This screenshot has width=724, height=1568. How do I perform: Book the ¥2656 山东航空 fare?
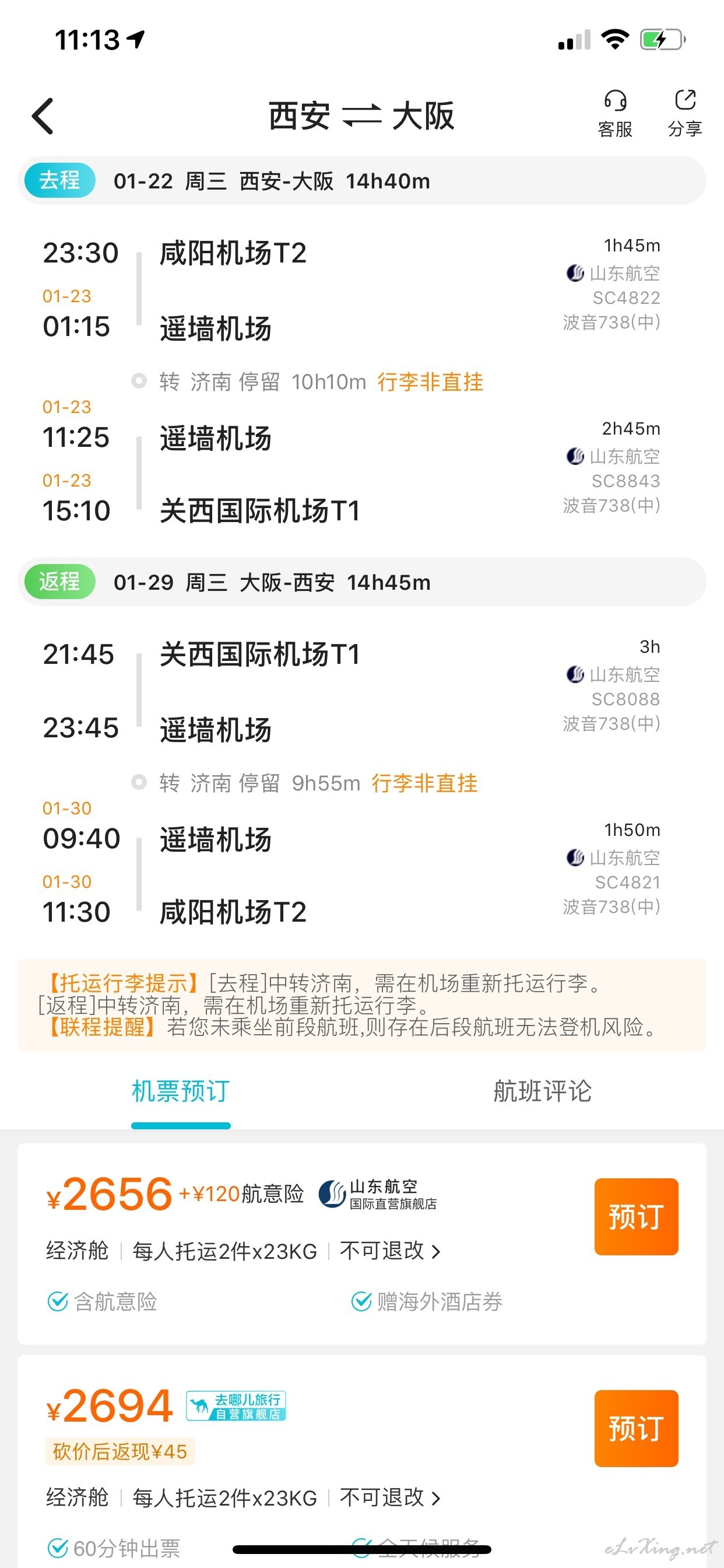[x=636, y=1217]
